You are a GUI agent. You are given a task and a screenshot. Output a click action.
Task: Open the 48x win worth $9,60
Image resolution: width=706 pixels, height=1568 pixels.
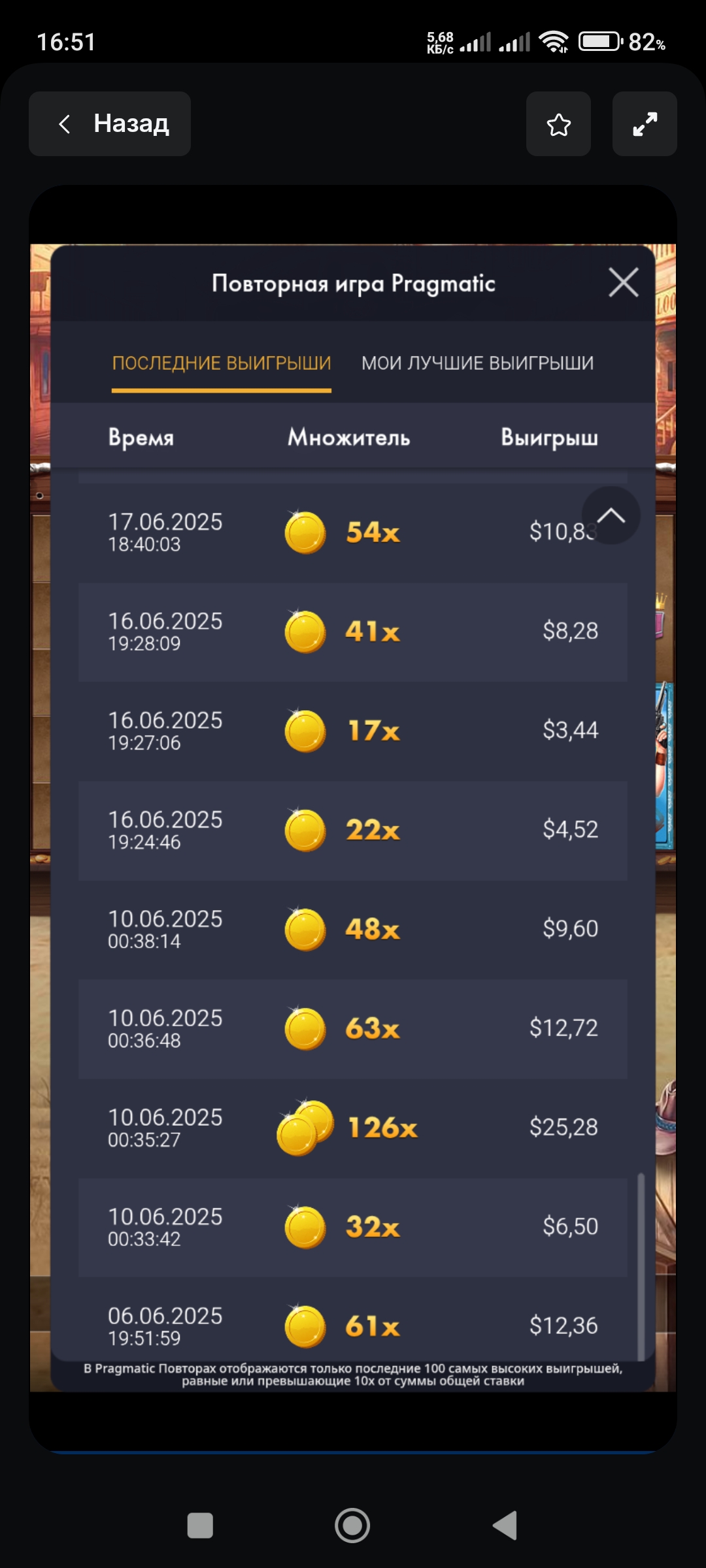[x=353, y=930]
